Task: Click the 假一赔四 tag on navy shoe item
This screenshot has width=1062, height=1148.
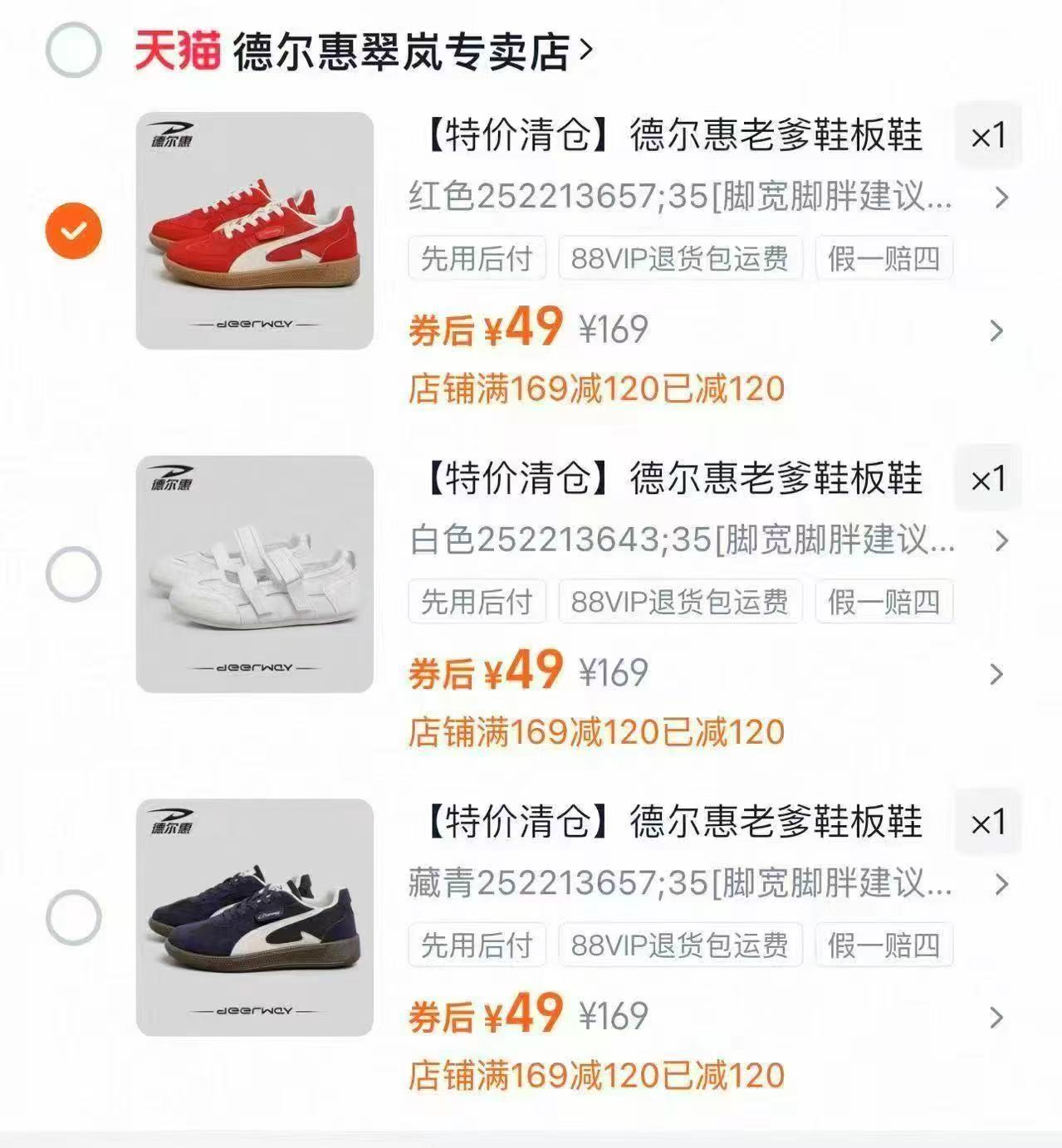Action: point(883,945)
